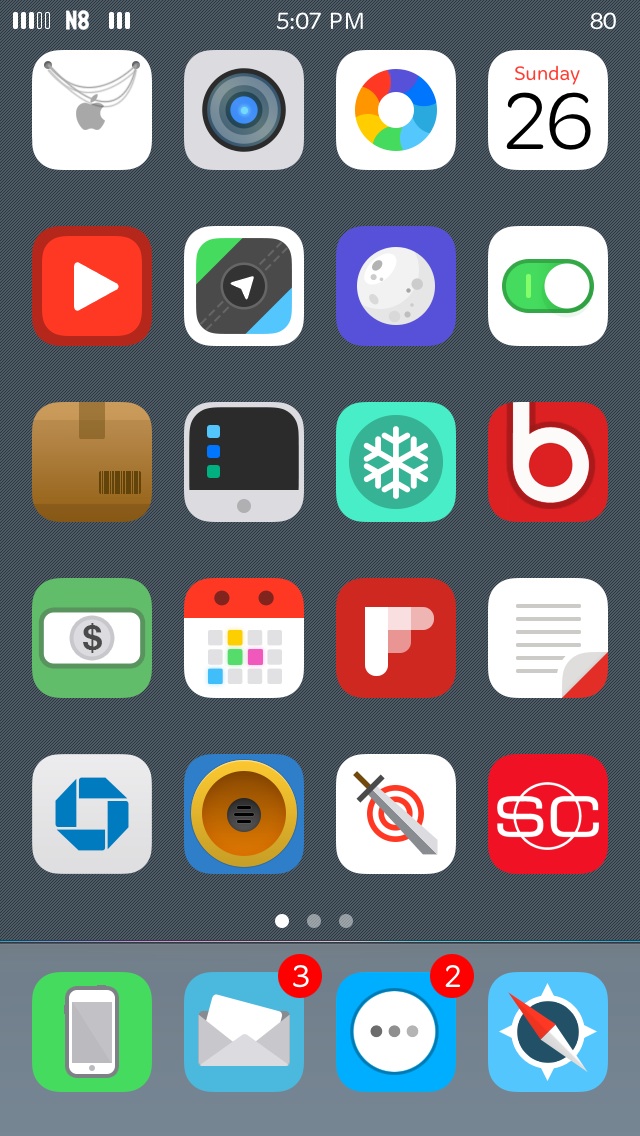Open the Cydia package box app
This screenshot has width=640, height=1136.
pos(92,462)
